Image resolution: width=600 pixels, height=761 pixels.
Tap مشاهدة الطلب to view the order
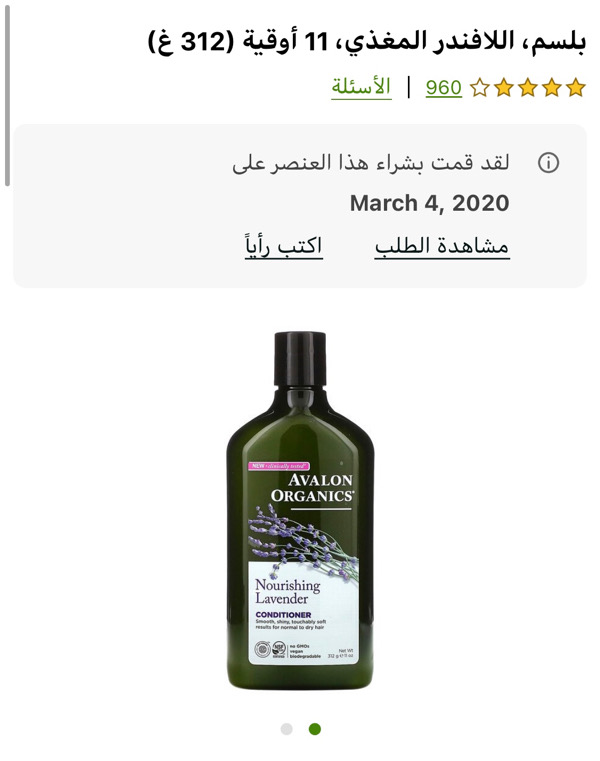click(x=442, y=246)
